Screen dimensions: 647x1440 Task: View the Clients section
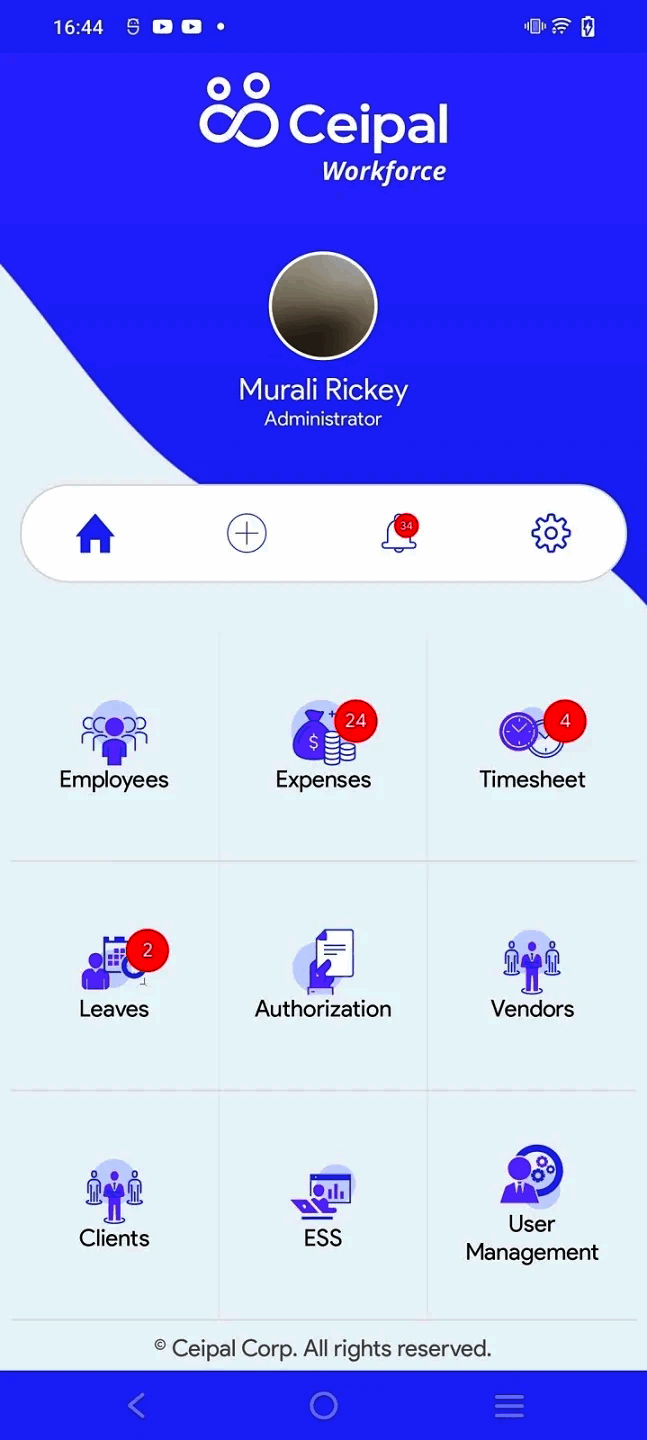[x=114, y=1206]
